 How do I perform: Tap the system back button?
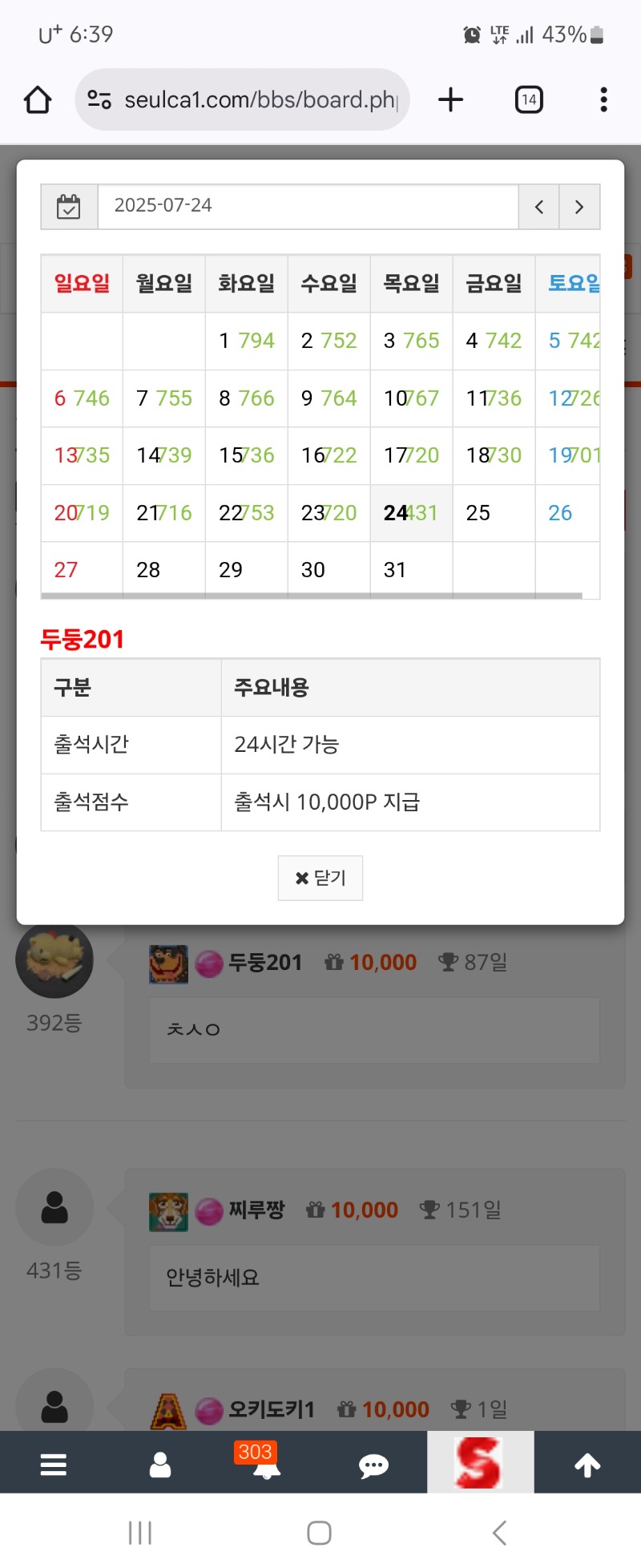[x=499, y=1533]
